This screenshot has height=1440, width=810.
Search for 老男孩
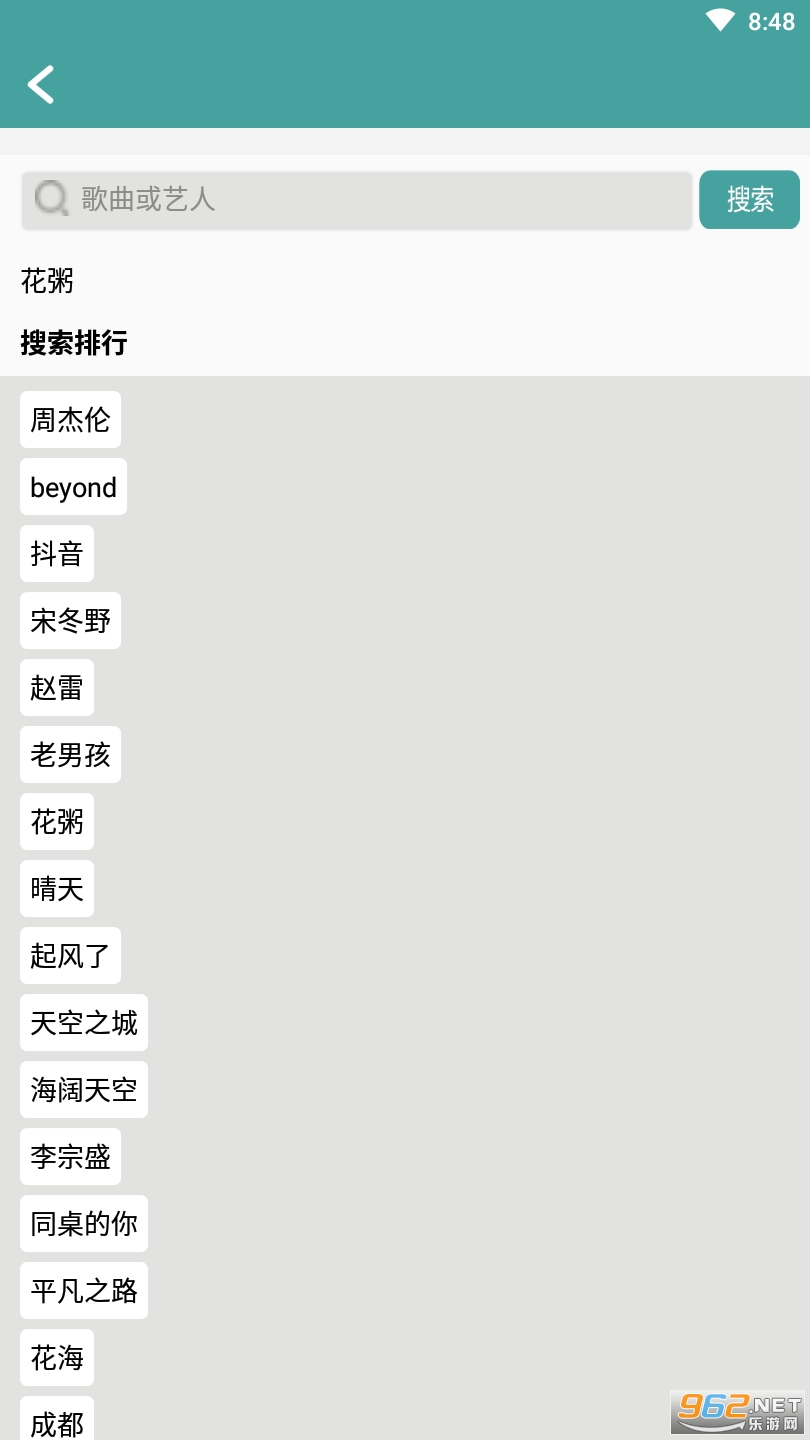coord(70,755)
